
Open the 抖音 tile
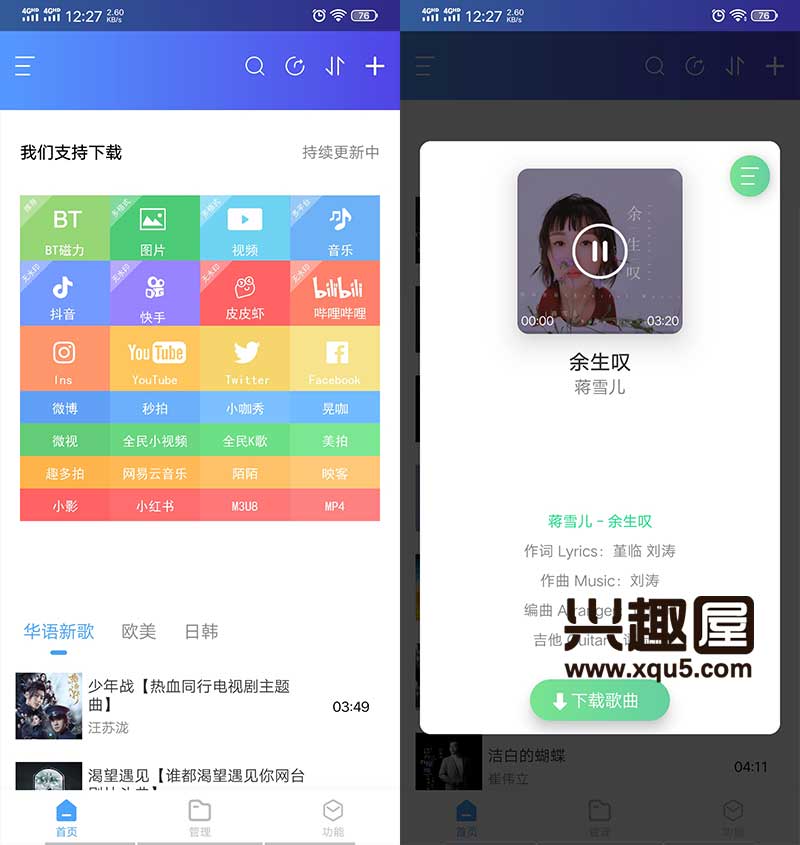tap(65, 294)
